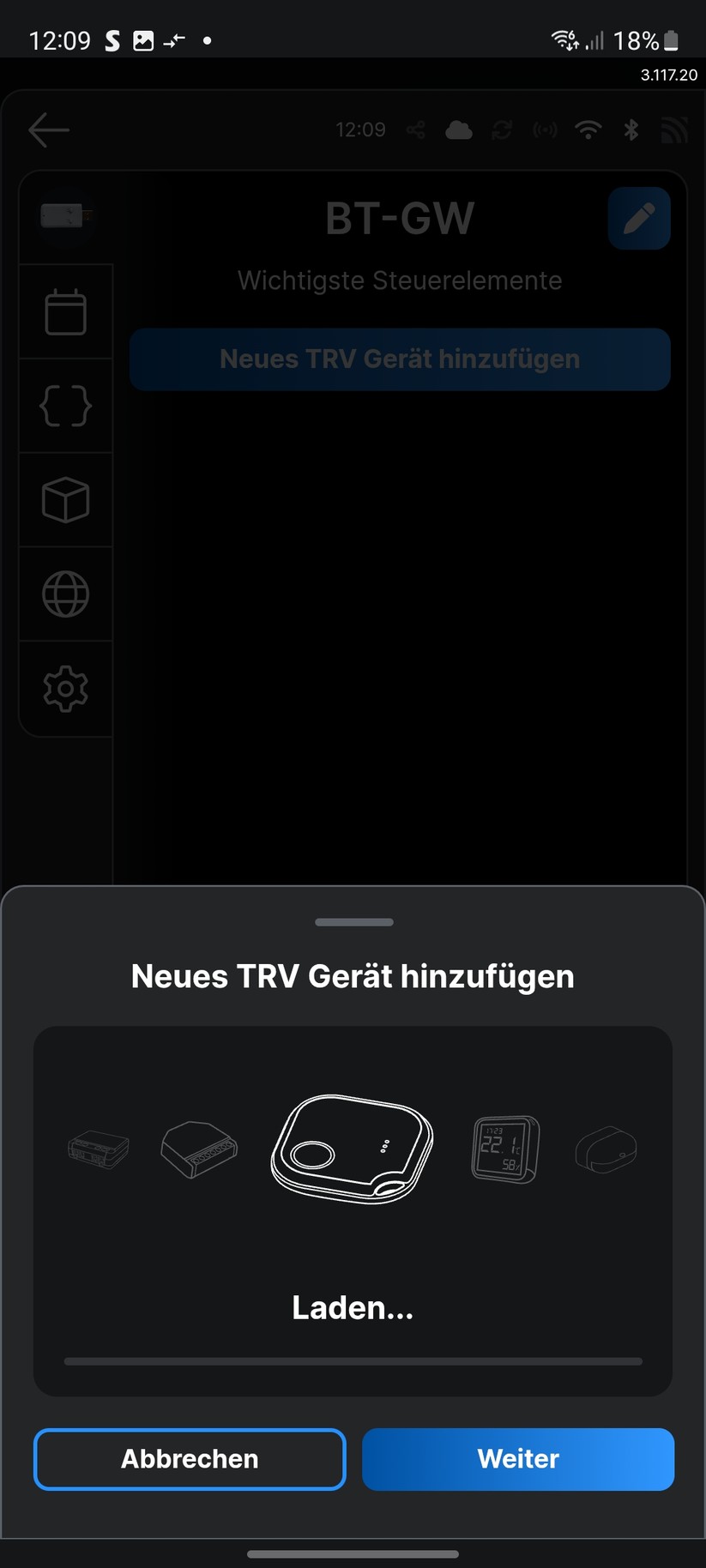
Task: Toggle the broadcast signal icon
Action: point(545,130)
